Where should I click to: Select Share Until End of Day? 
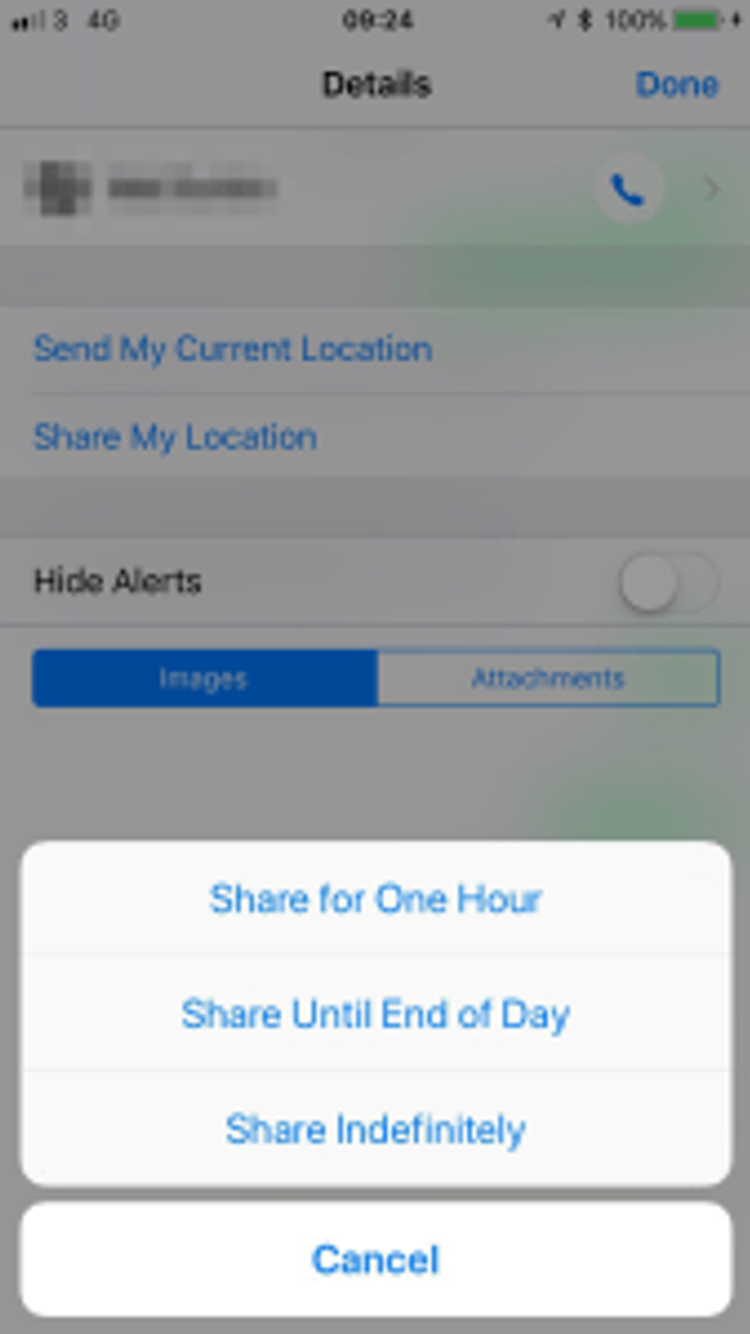click(x=375, y=1014)
